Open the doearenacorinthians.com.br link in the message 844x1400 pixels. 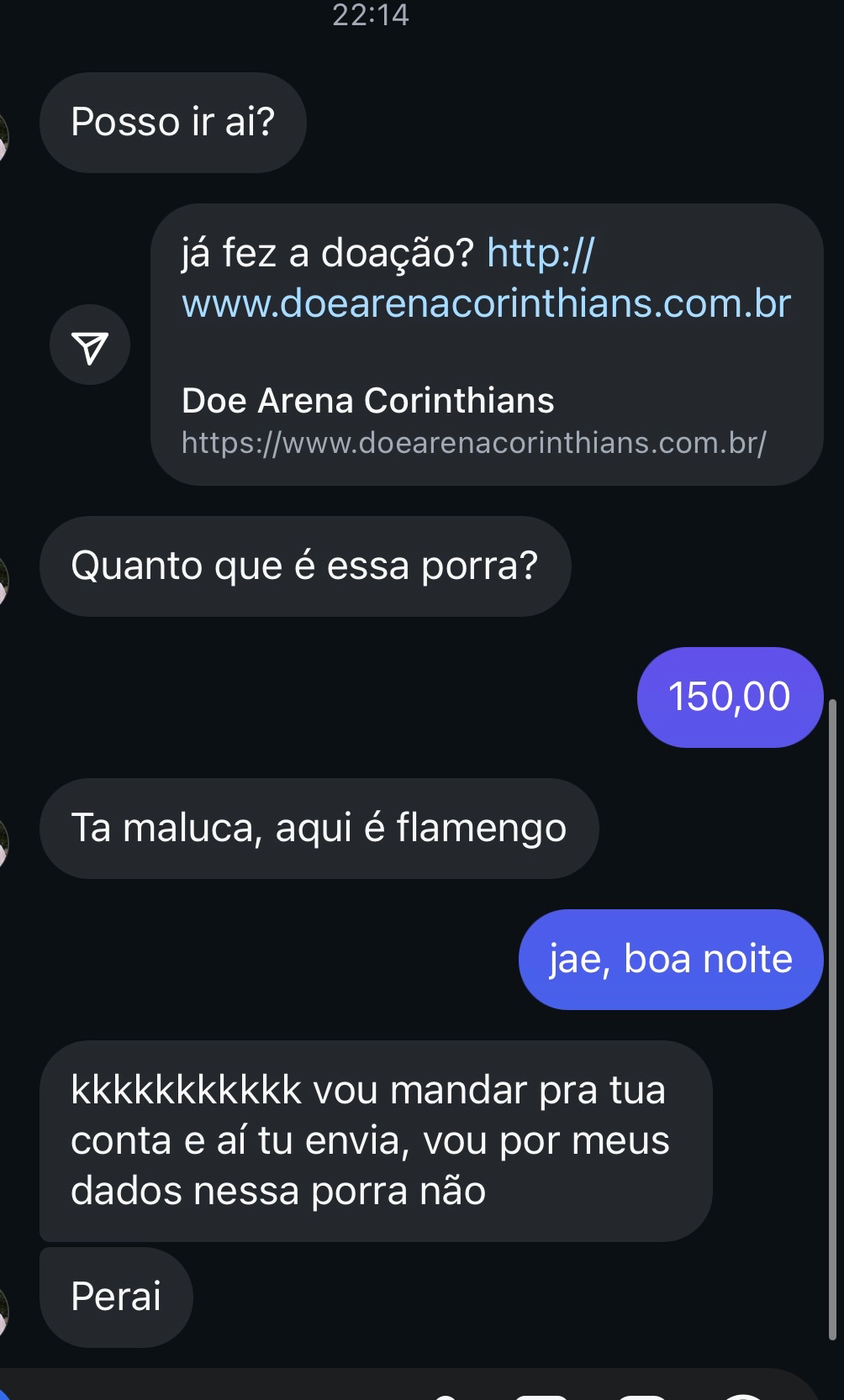click(x=486, y=303)
